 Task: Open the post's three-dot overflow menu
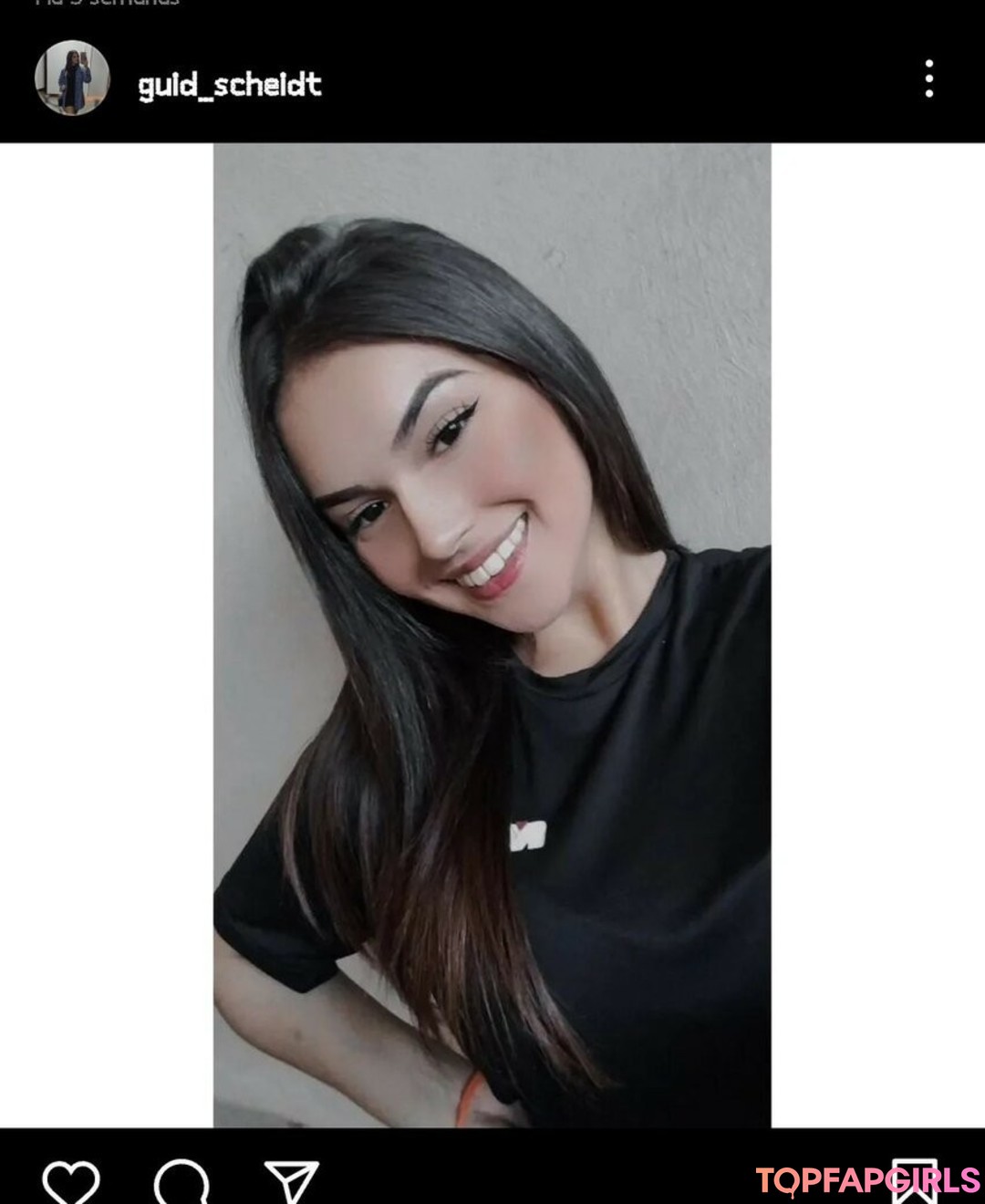pyautogui.click(x=928, y=79)
